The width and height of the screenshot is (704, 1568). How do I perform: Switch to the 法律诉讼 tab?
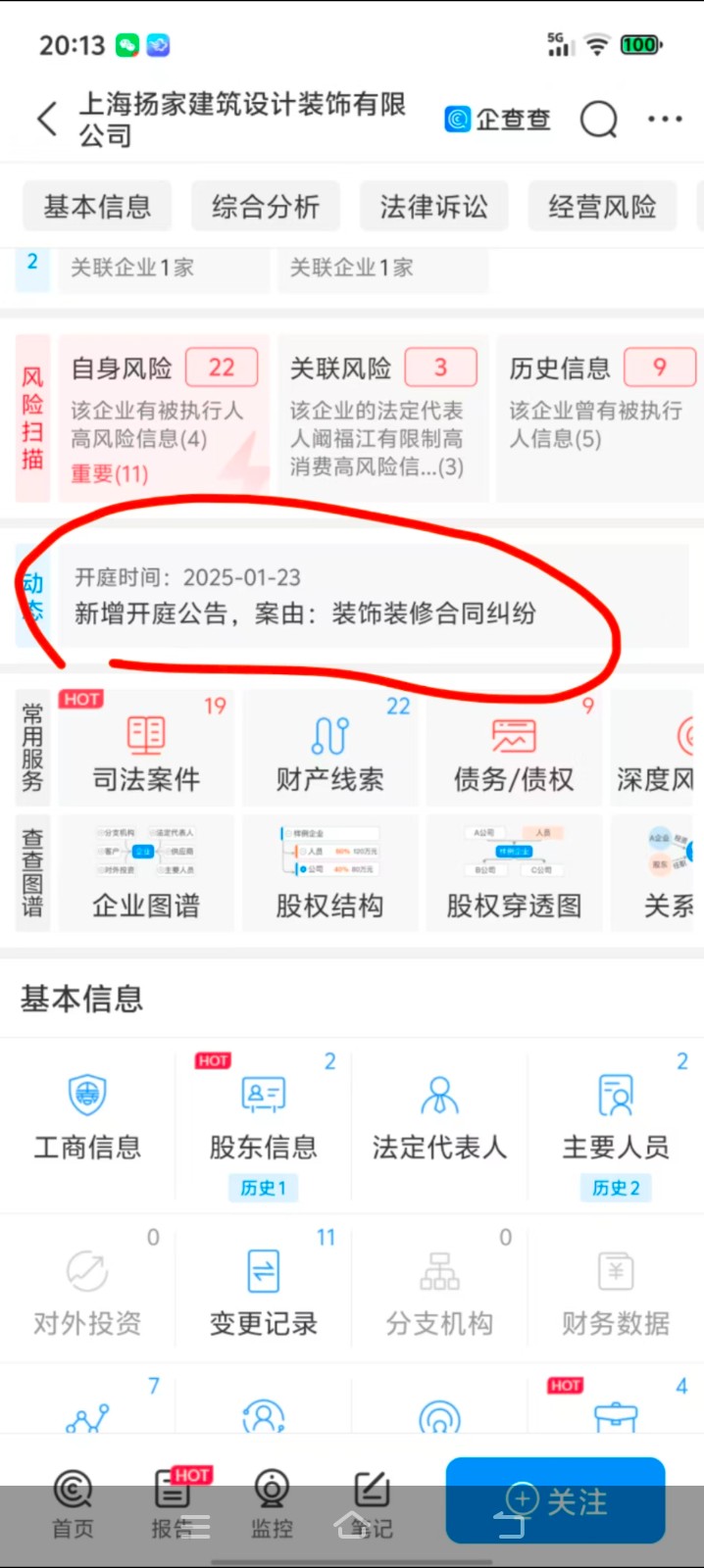[x=433, y=207]
